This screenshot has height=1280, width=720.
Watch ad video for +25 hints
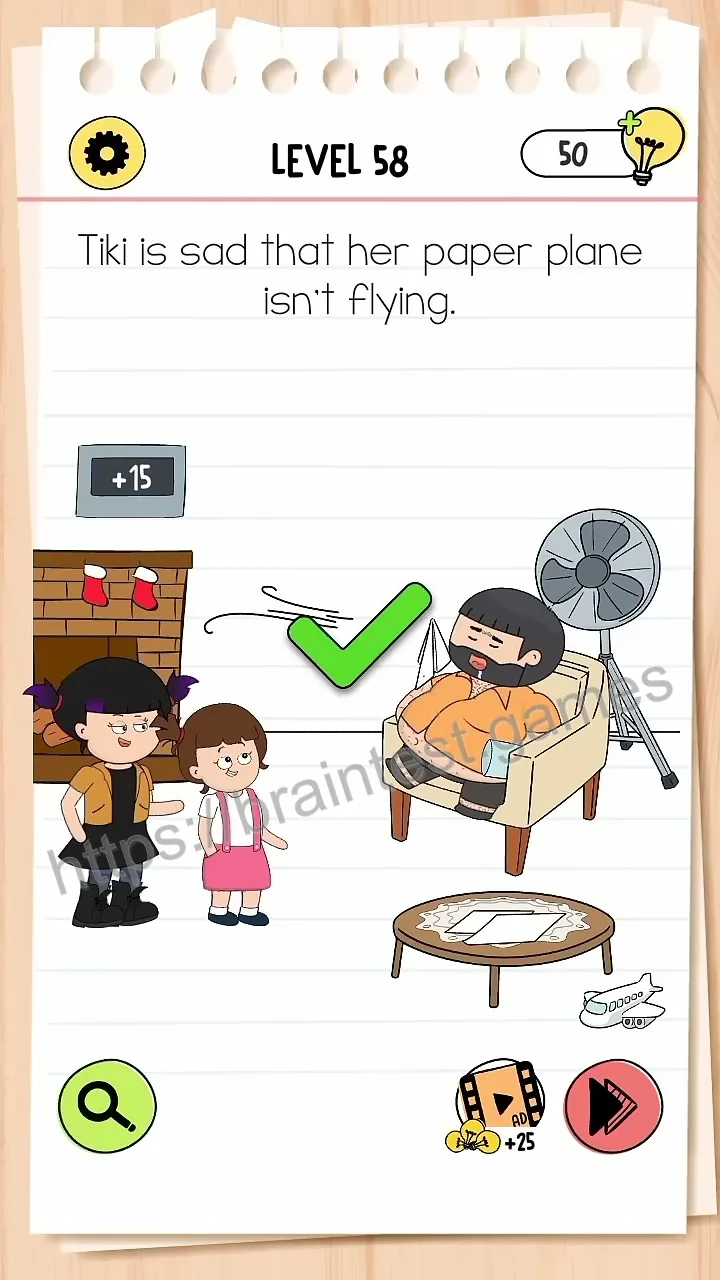pos(495,1107)
